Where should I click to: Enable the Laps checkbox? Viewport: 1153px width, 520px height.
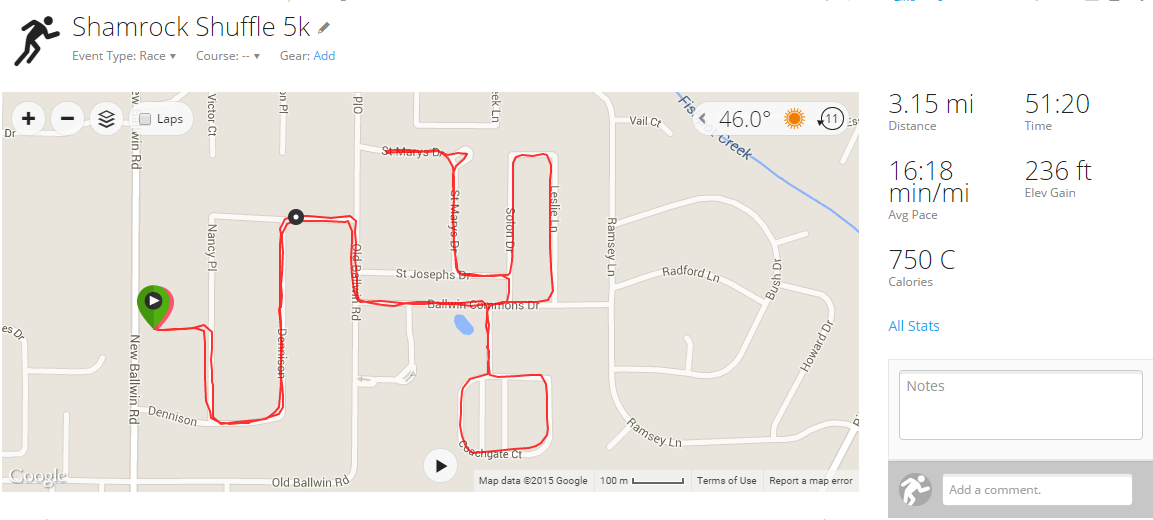pyautogui.click(x=145, y=119)
